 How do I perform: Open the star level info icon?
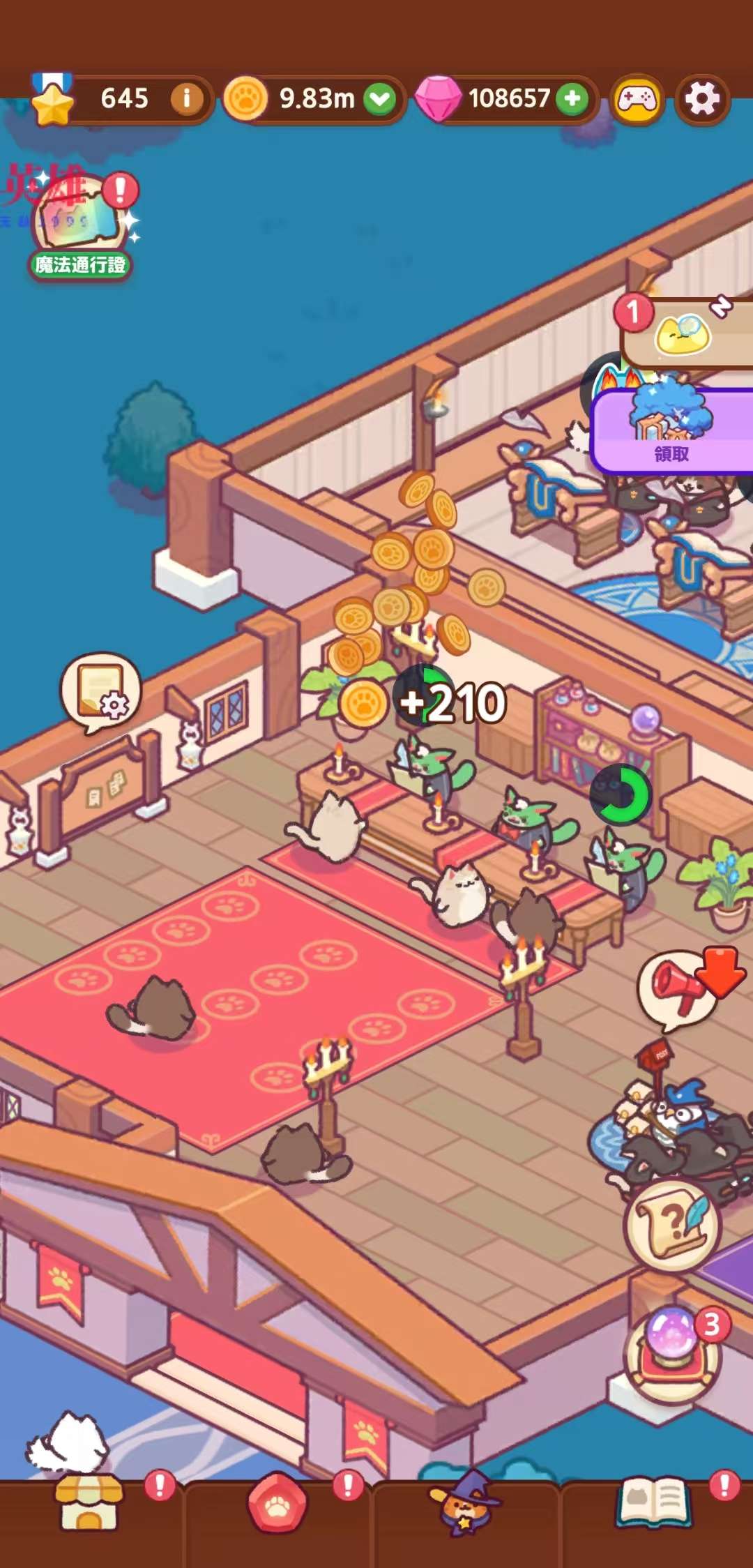186,98
